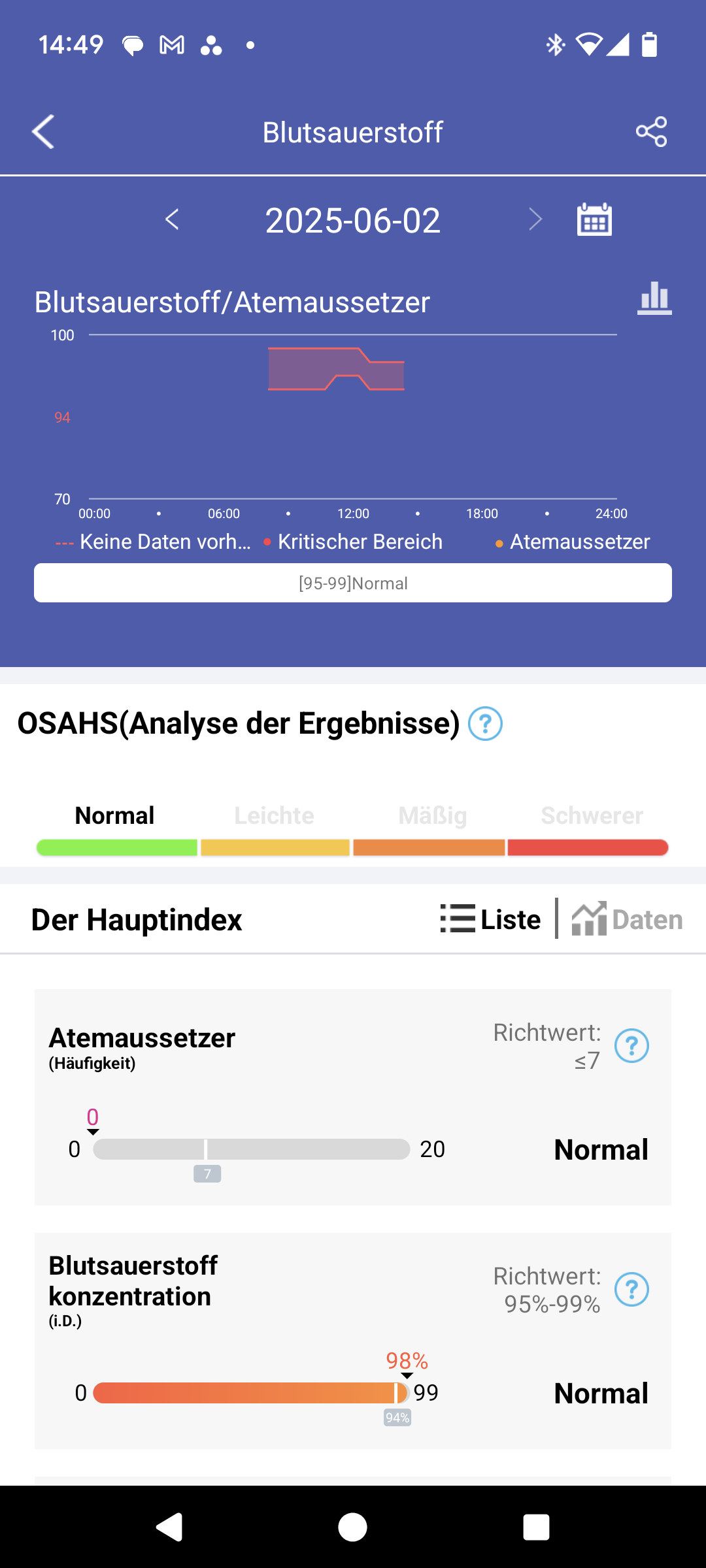This screenshot has width=706, height=1568.
Task: Open help for Blutsauerstoffkonzentration Richtwert
Action: click(631, 1289)
